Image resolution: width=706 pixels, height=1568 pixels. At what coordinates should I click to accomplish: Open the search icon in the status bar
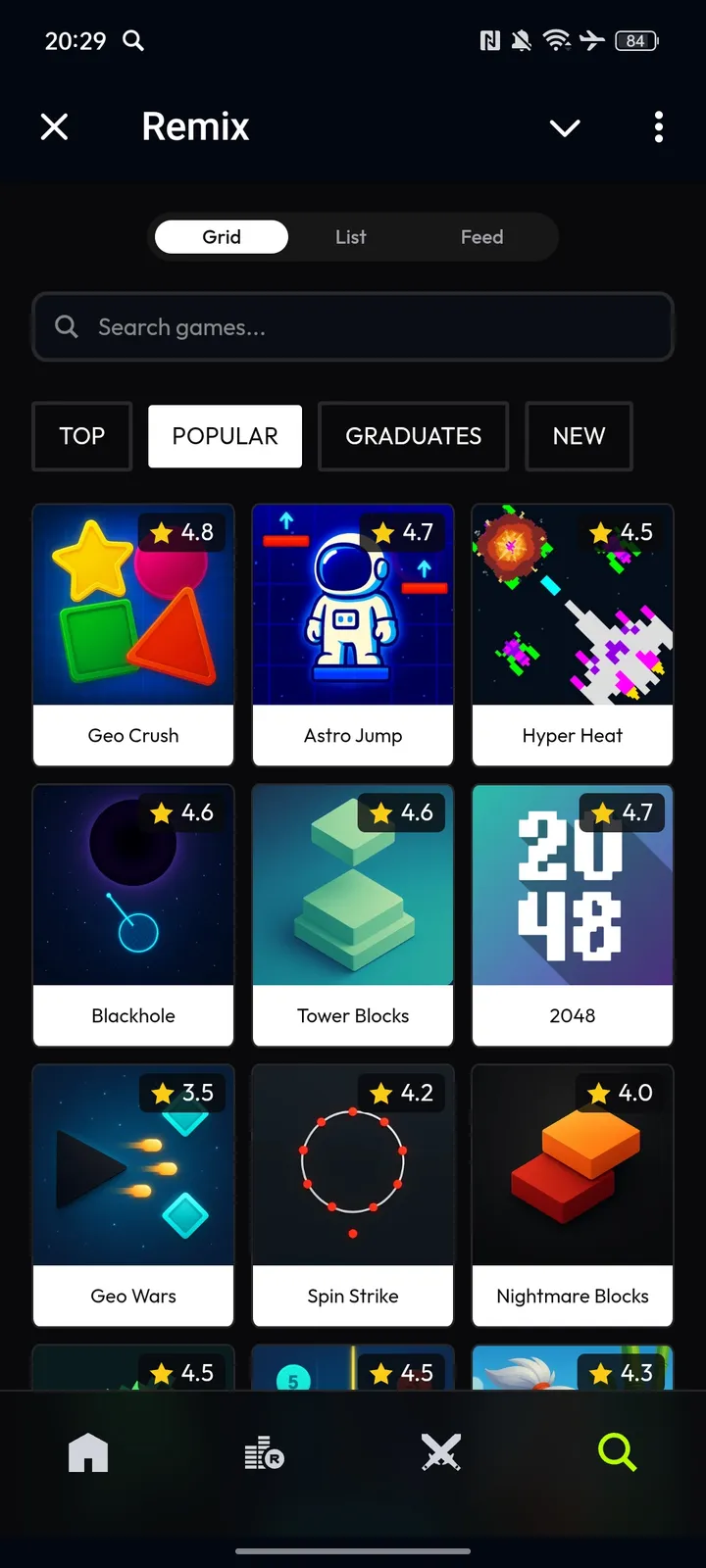[x=134, y=41]
